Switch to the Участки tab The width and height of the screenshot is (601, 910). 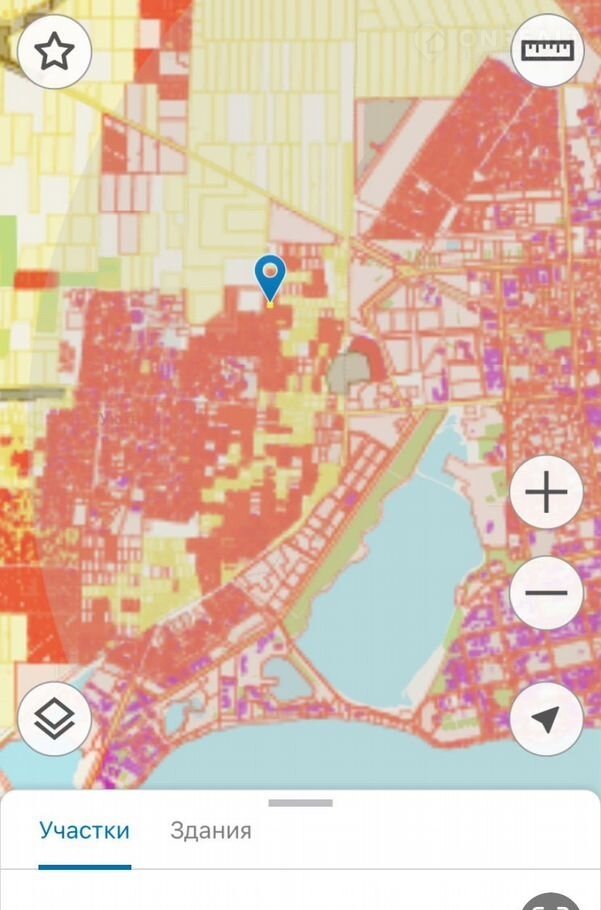[x=85, y=830]
